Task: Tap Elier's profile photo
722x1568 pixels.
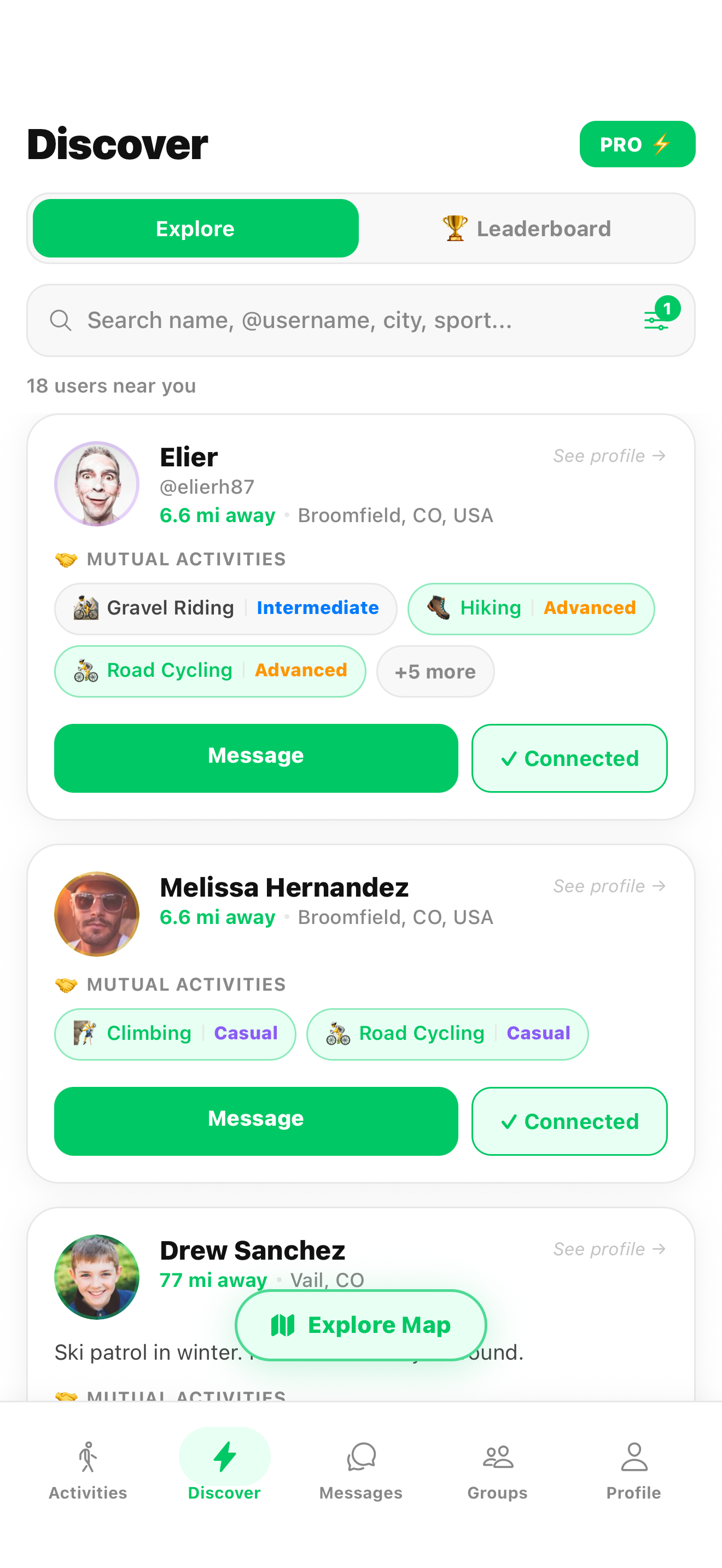Action: 97,484
